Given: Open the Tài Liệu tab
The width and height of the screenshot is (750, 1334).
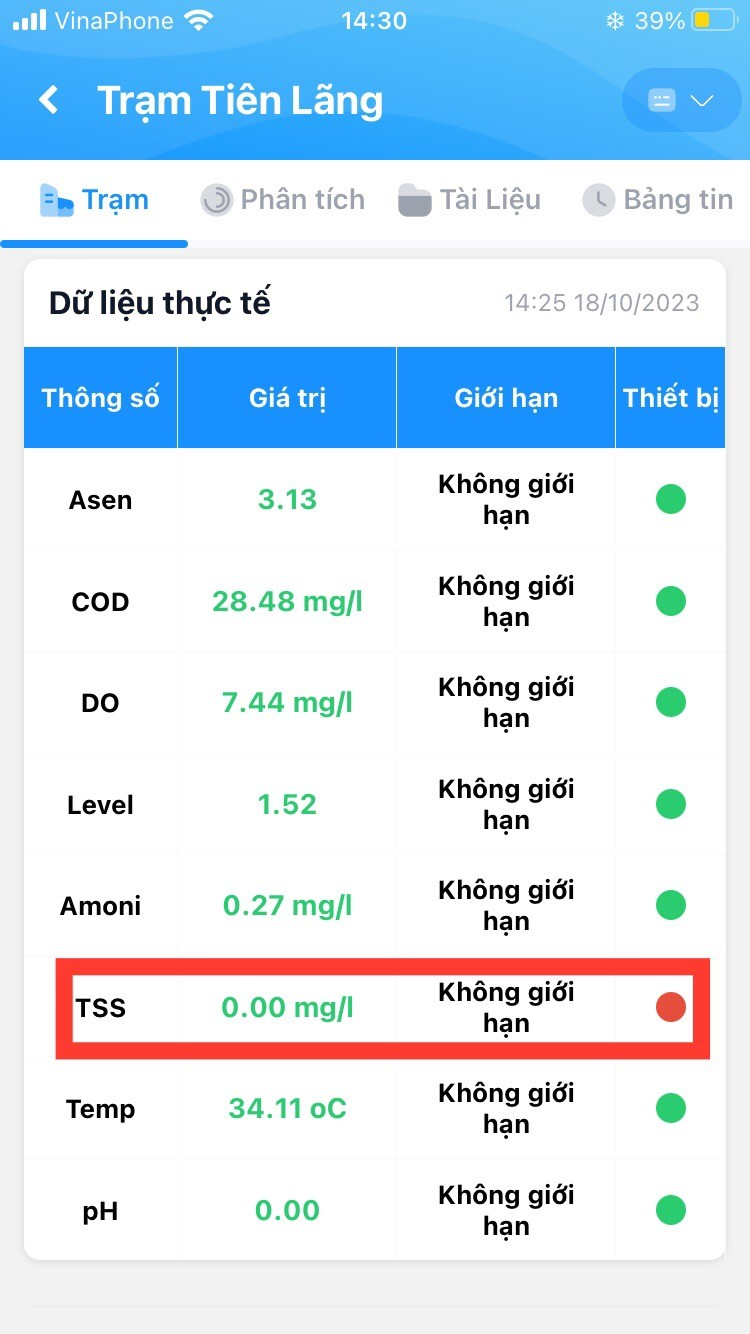Looking at the screenshot, I should (x=469, y=200).
